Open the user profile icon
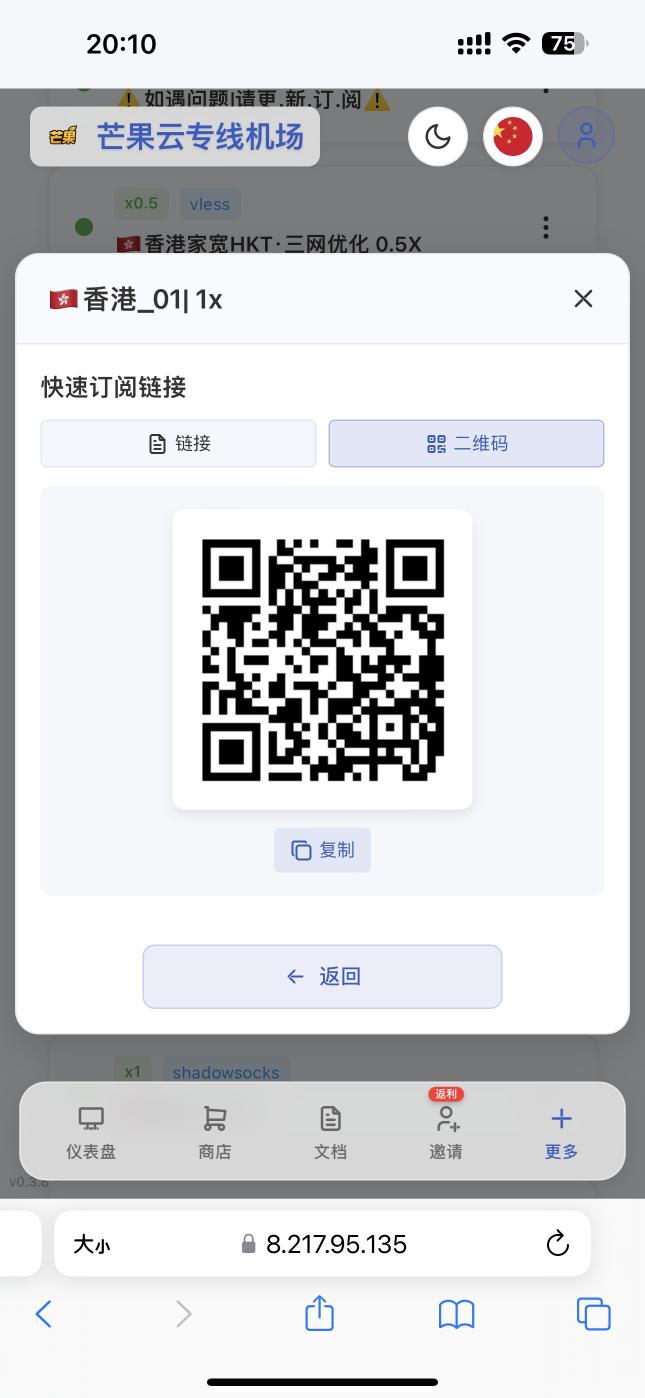 (586, 136)
